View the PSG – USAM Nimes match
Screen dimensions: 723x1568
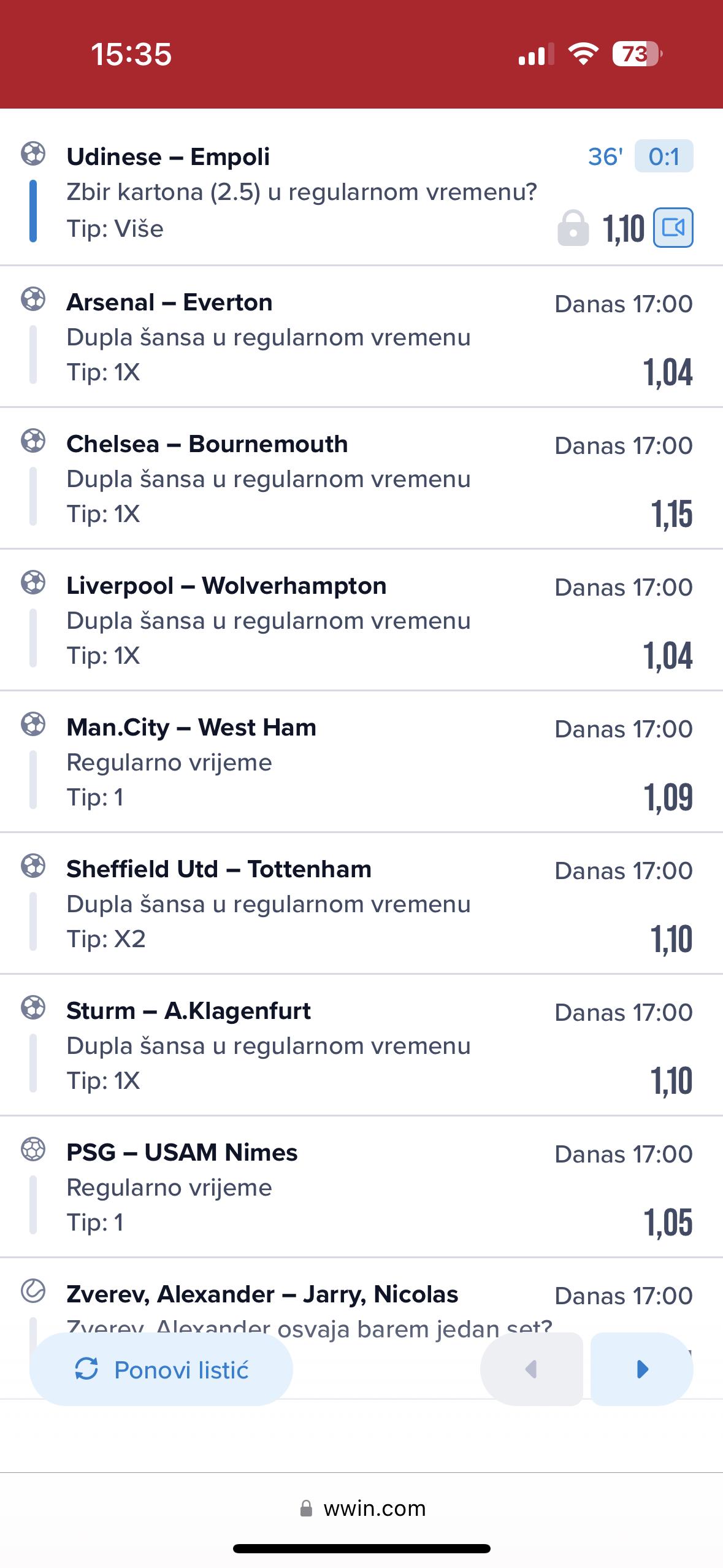point(361,1187)
